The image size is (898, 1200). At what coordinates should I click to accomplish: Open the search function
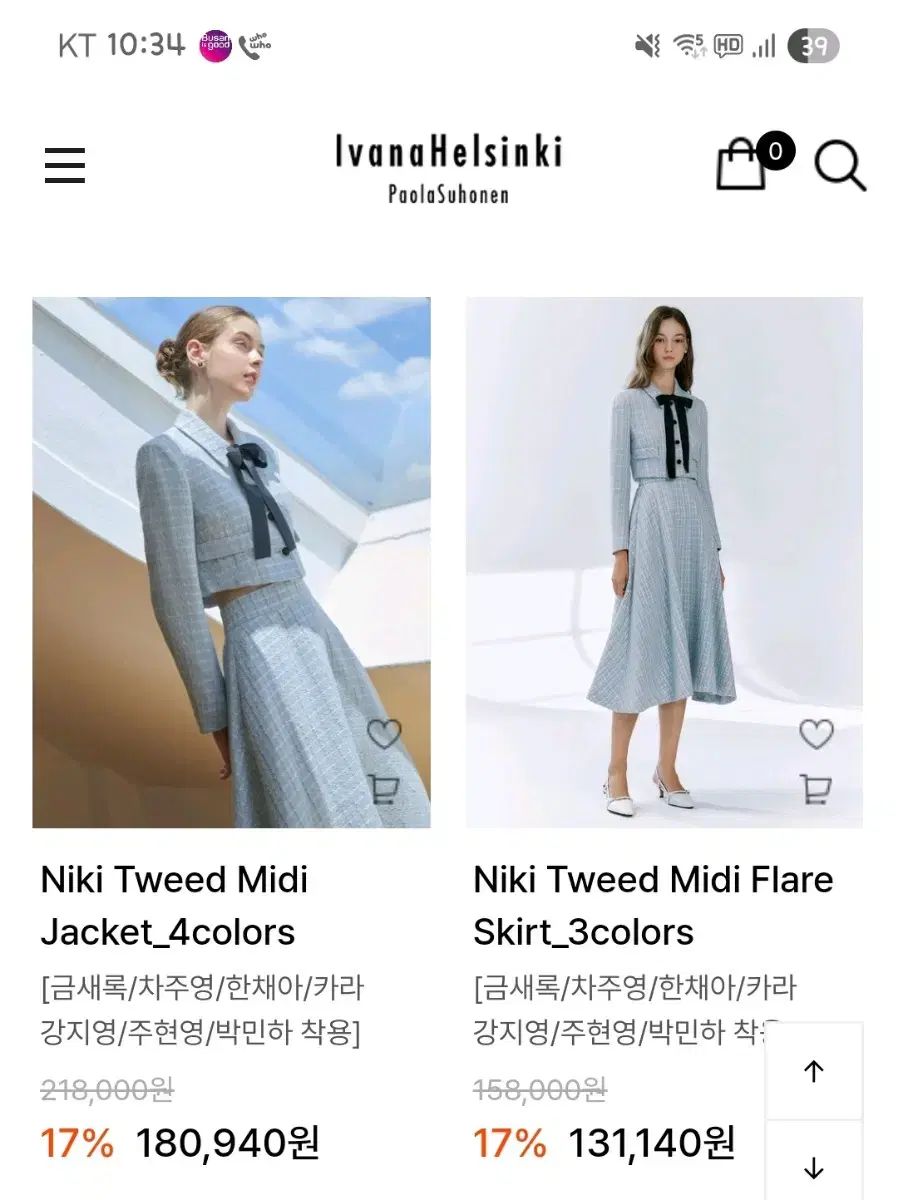click(840, 166)
